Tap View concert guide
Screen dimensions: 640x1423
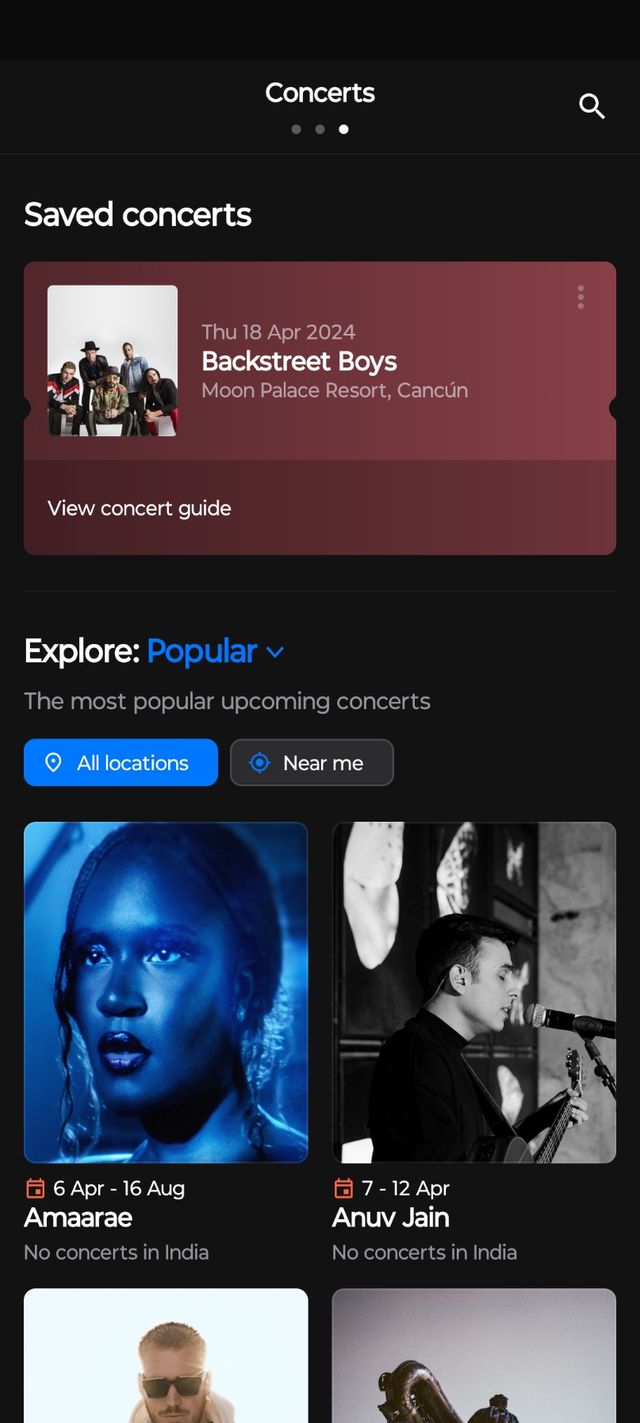coord(139,508)
